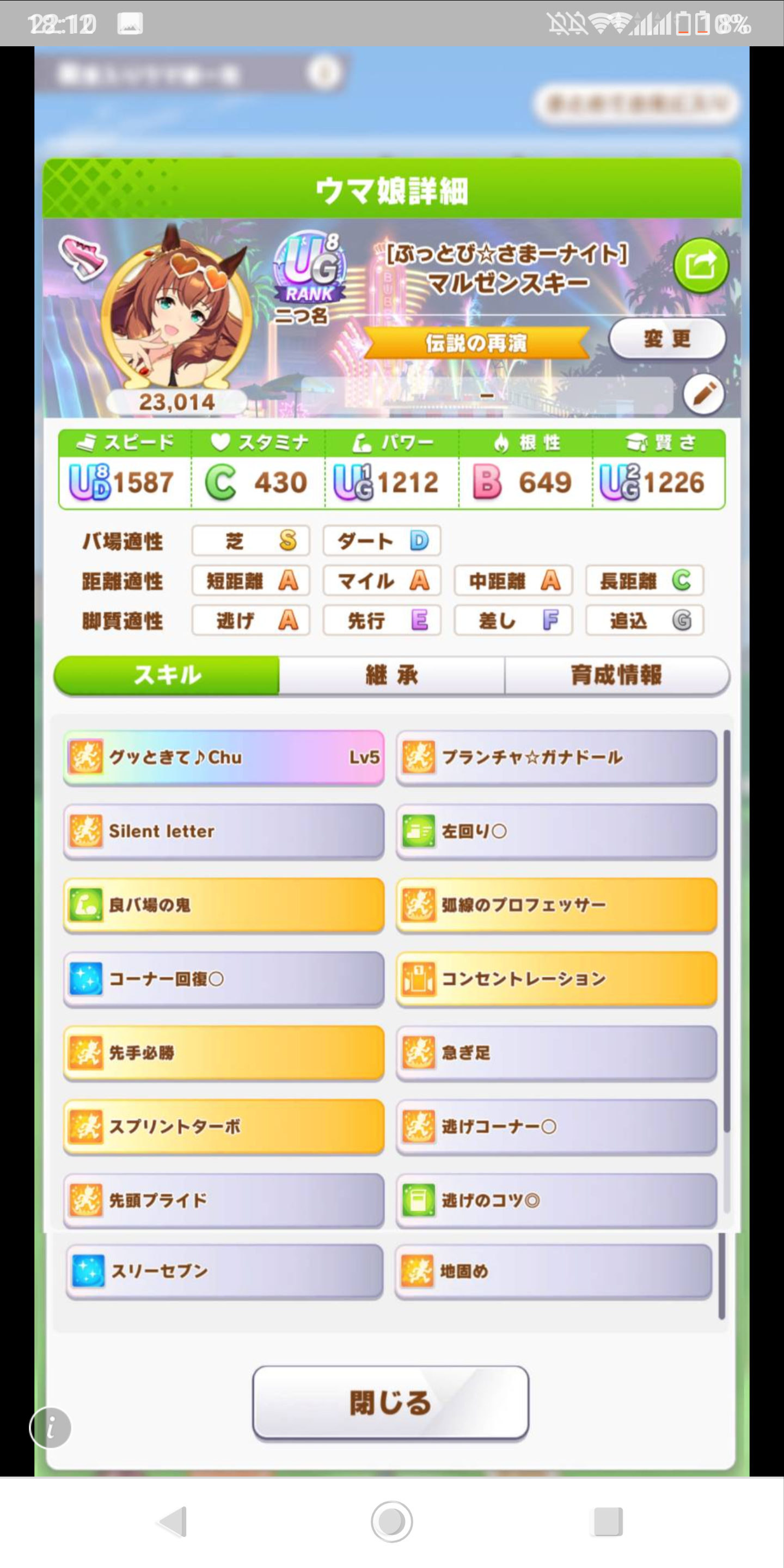This screenshot has height=1568, width=784.
Task: Share this Uma Musume detail screen
Action: point(701,266)
